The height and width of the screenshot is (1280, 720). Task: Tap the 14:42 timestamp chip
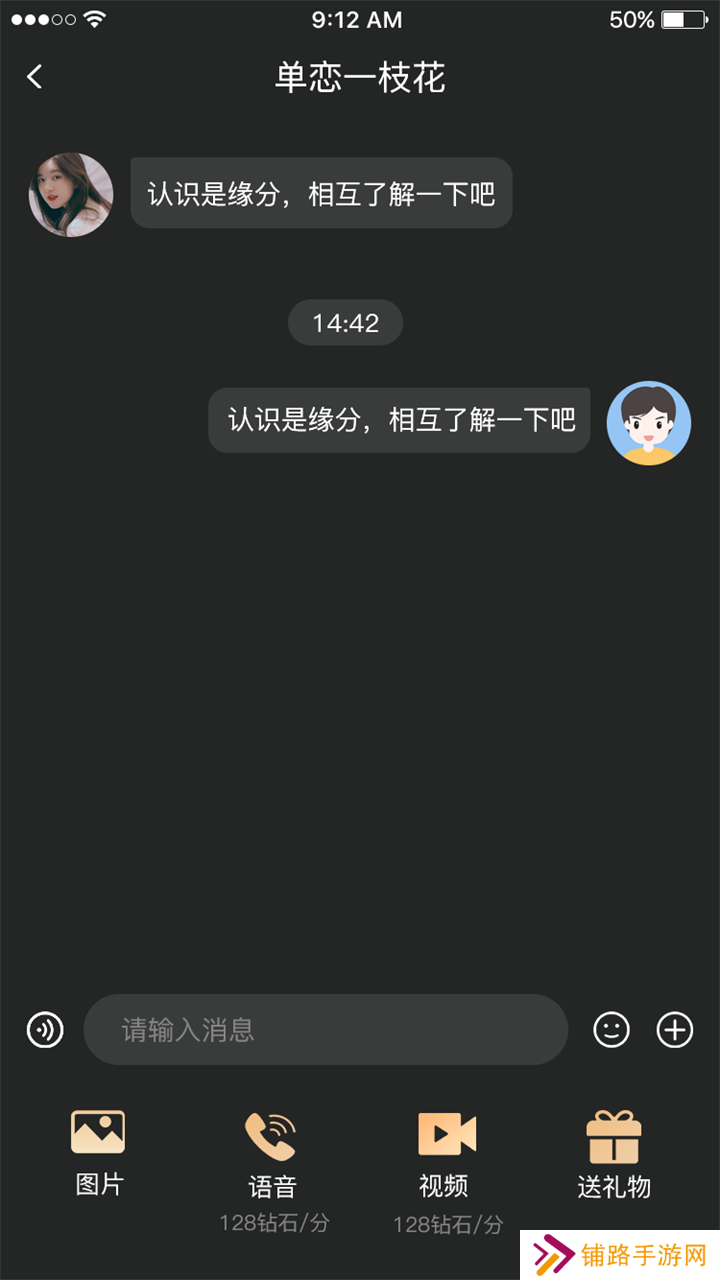click(345, 322)
